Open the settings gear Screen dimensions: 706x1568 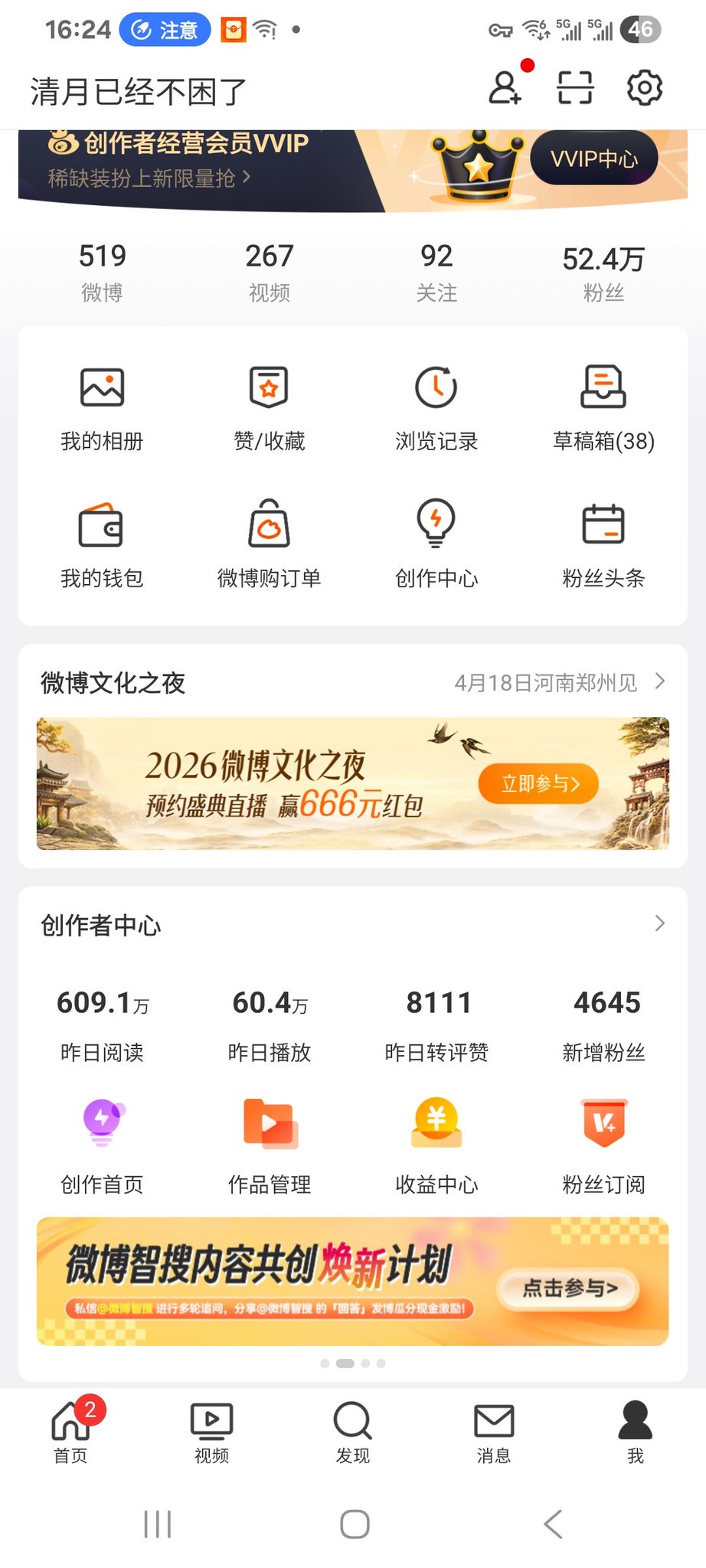[645, 87]
